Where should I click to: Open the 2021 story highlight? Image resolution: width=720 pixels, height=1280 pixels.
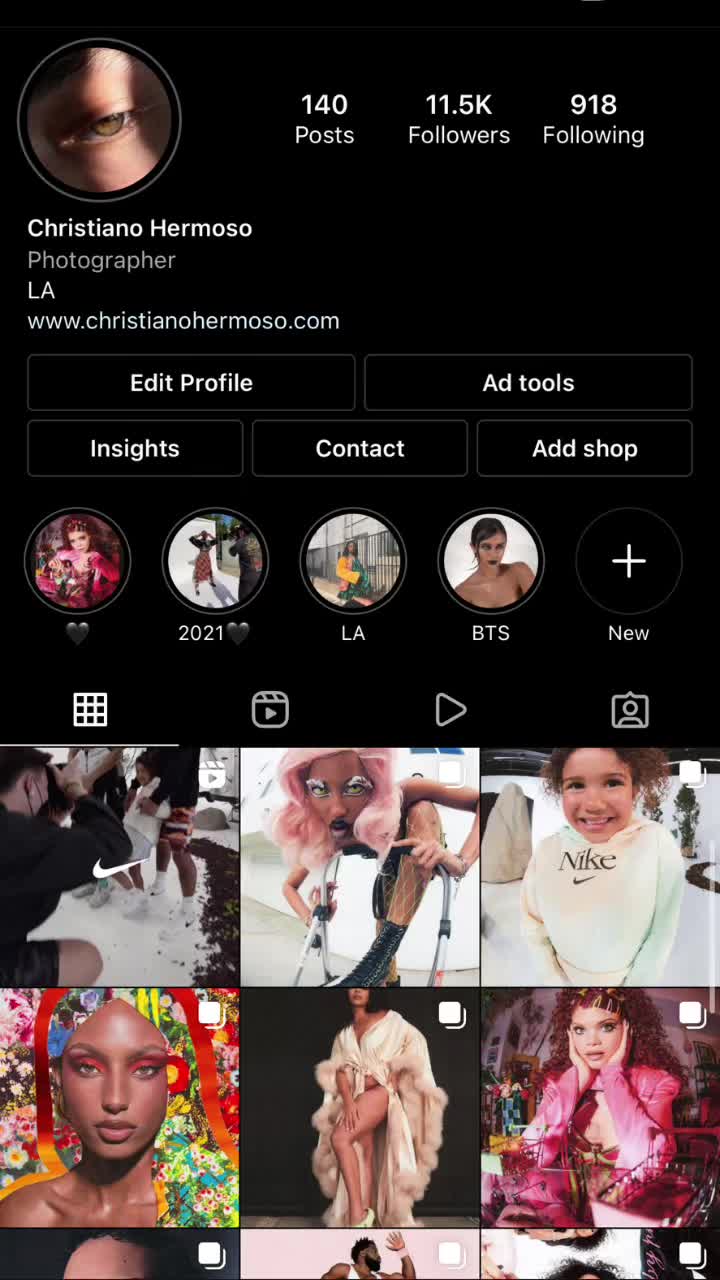point(215,561)
